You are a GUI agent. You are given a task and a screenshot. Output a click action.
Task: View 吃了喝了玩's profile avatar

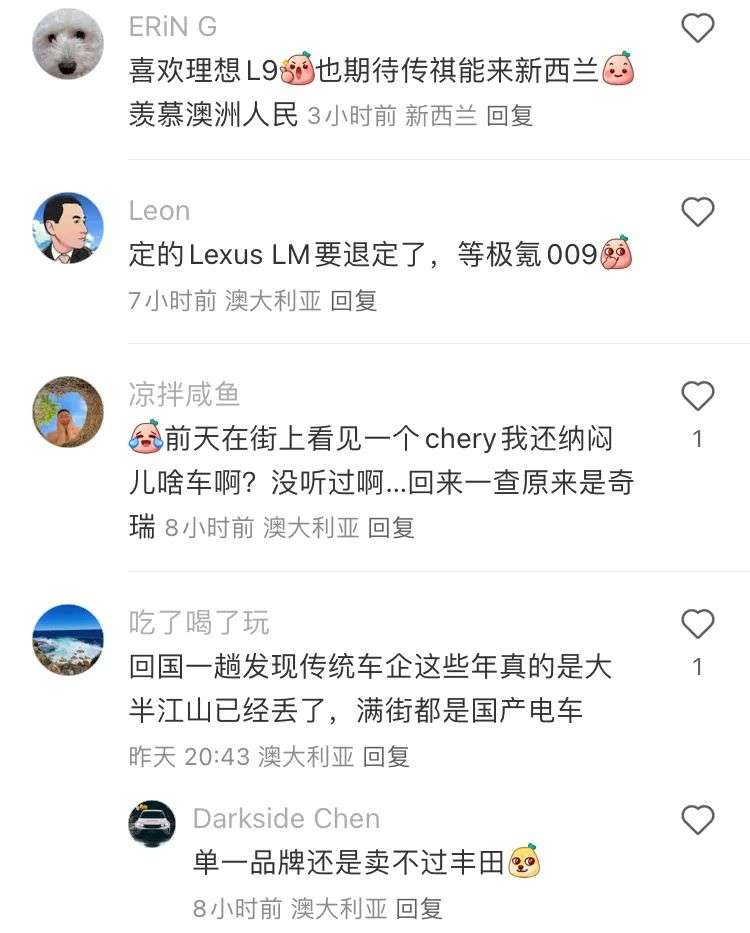pos(68,640)
